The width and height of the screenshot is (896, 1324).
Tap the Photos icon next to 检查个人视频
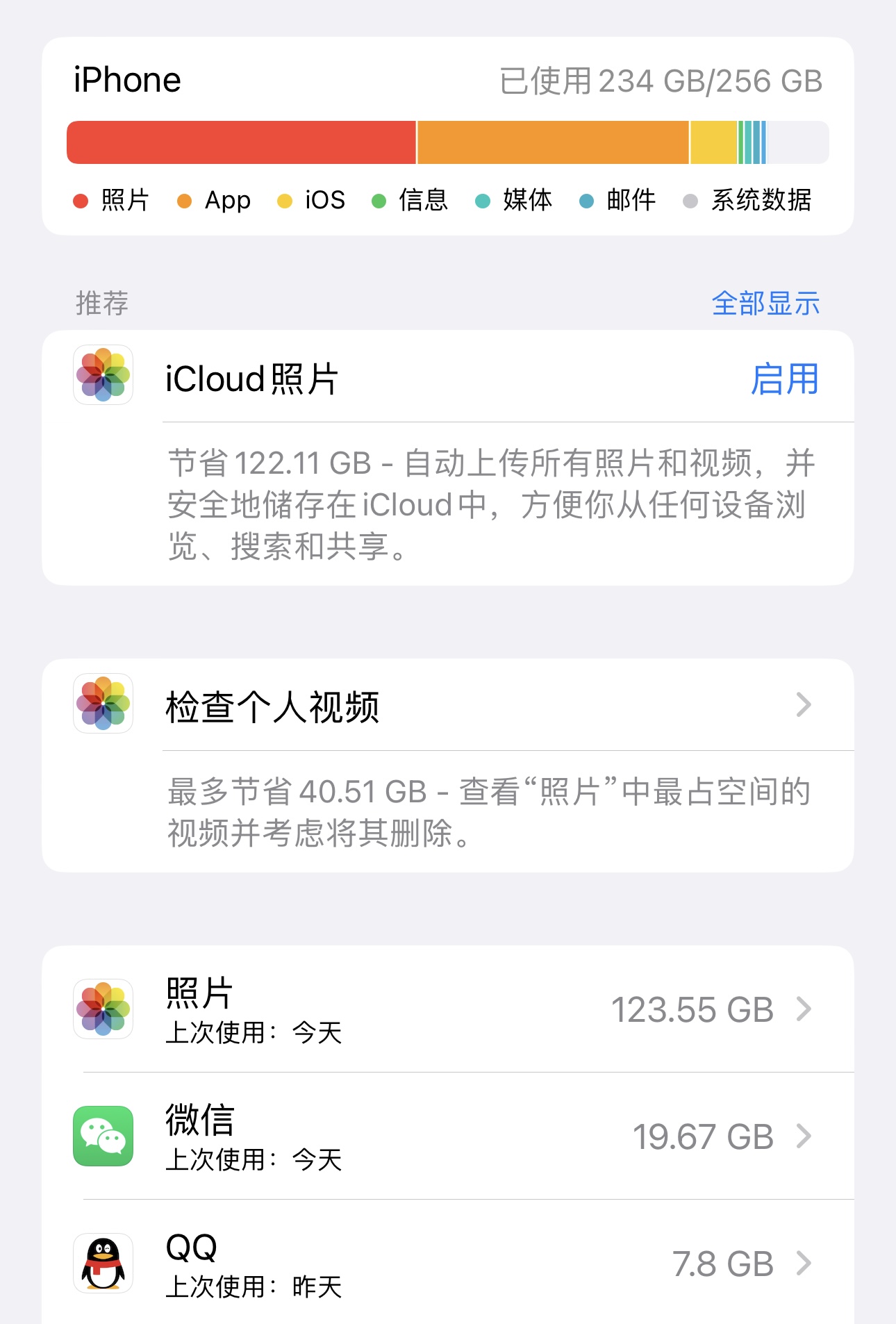103,704
